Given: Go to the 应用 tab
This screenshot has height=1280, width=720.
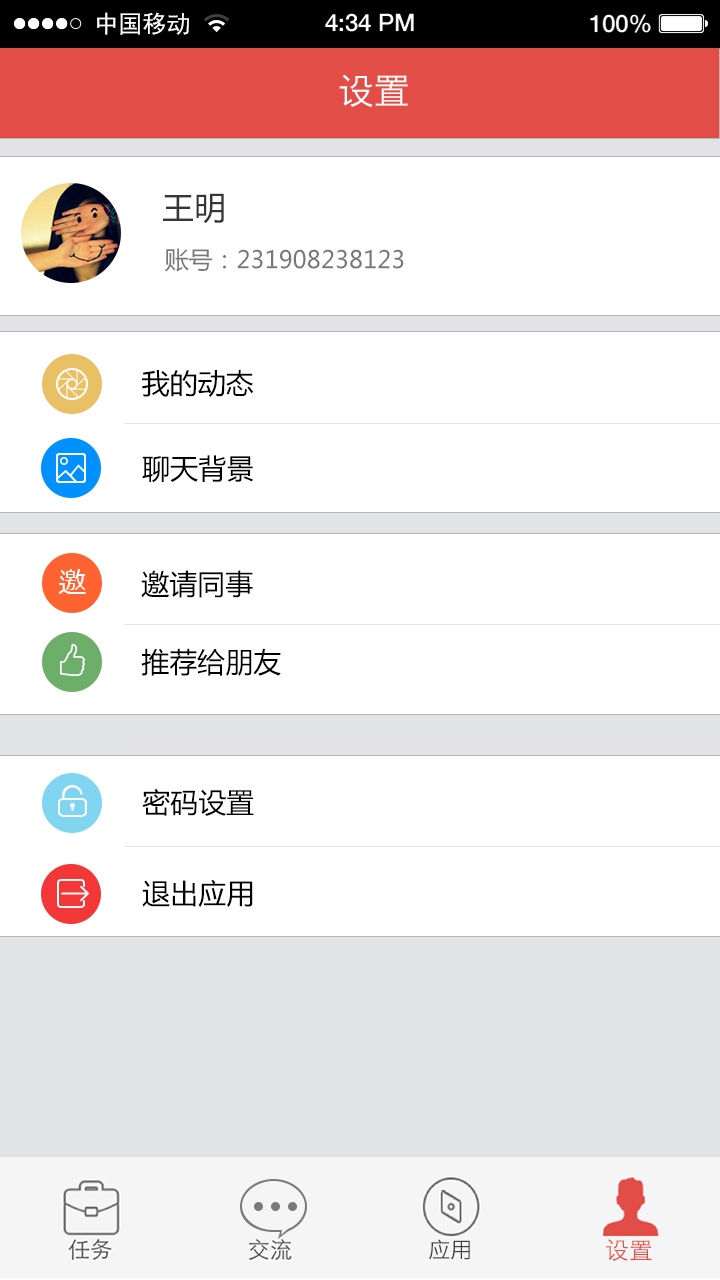Looking at the screenshot, I should 450,1220.
